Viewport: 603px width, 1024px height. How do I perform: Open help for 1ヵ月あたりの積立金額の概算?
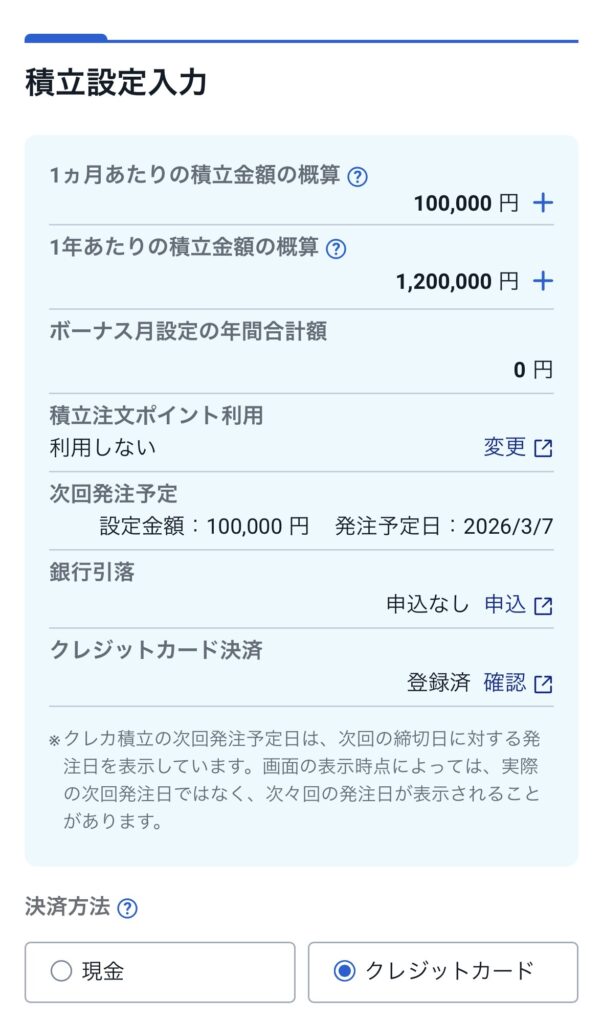click(x=357, y=177)
